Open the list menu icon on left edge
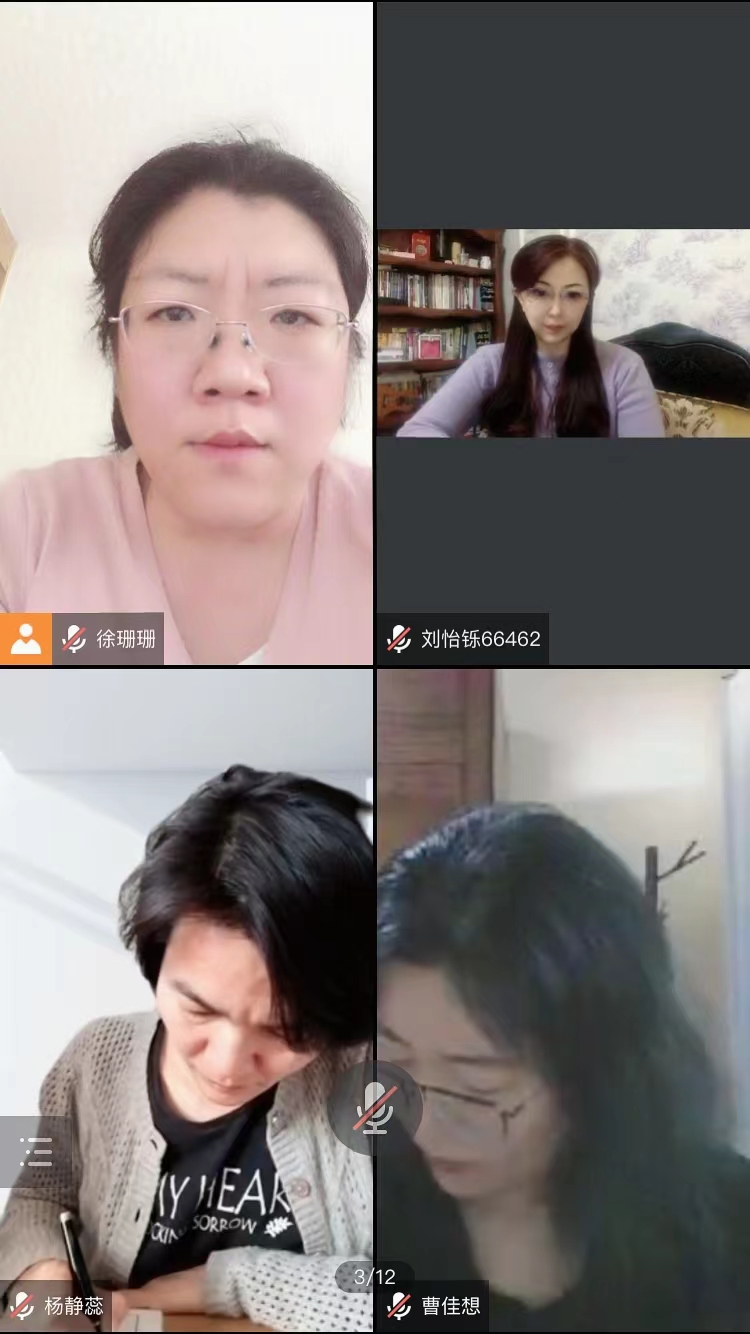 (x=36, y=1152)
